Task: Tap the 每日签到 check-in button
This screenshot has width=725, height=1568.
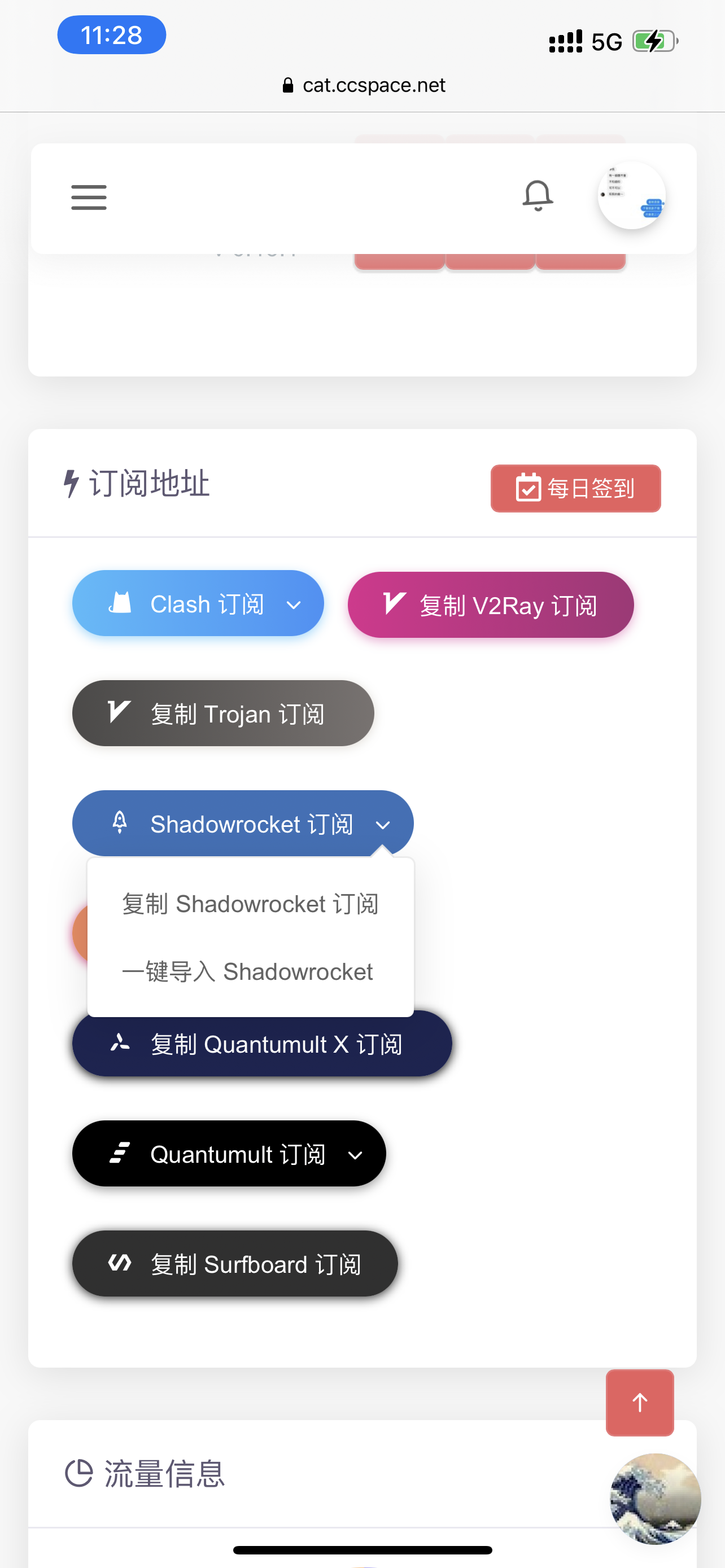Action: pos(575,488)
